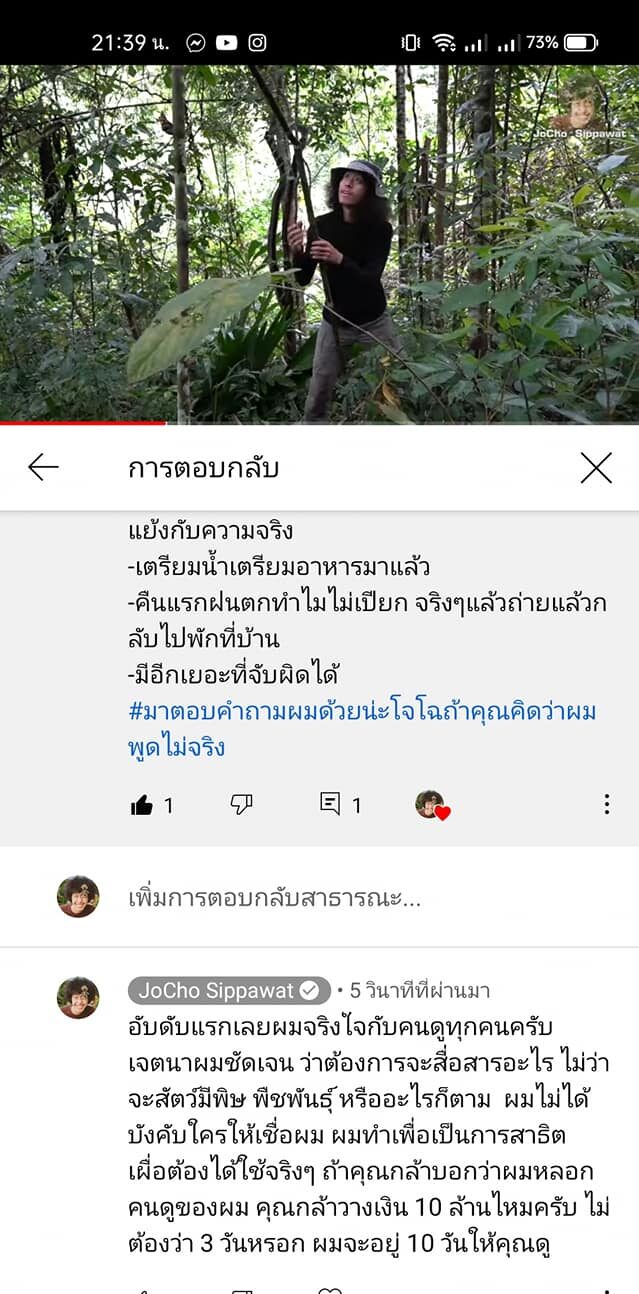Viewport: 639px width, 1294px height.
Task: Open more options for the top comment
Action: 606,805
